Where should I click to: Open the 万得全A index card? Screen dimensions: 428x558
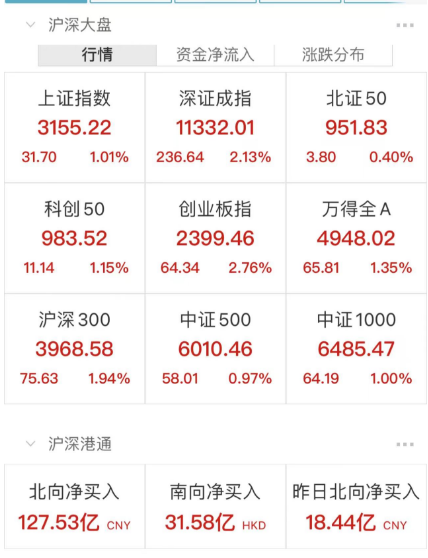pyautogui.click(x=356, y=238)
